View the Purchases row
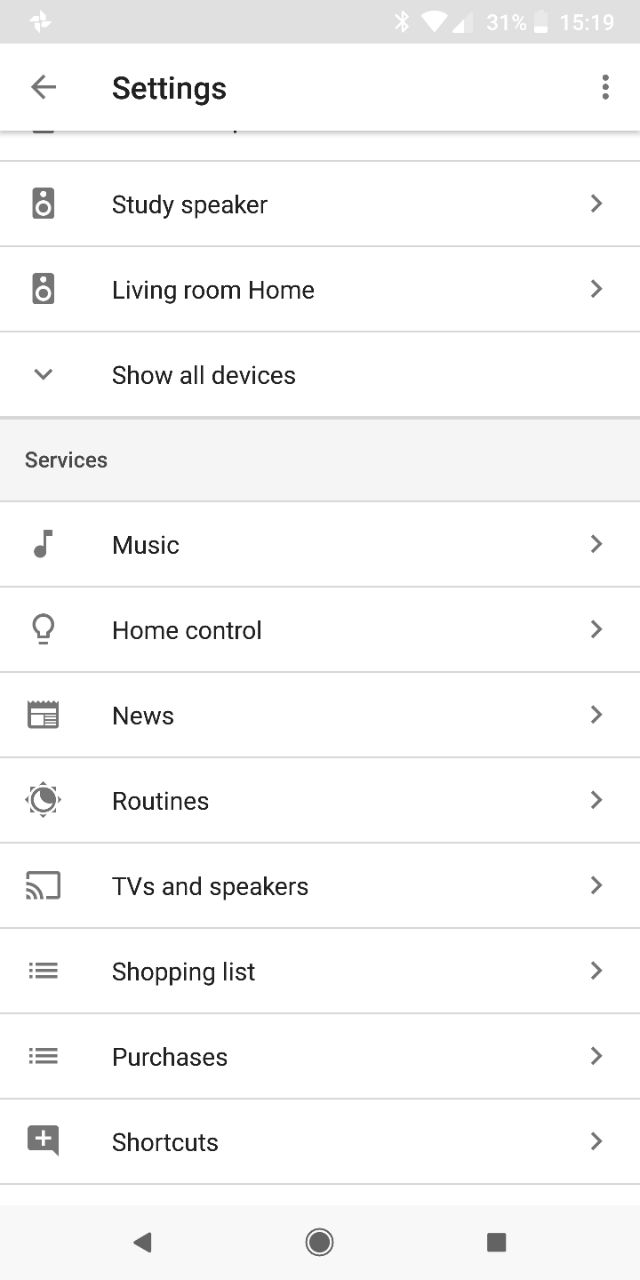The width and height of the screenshot is (640, 1280). 320,1056
